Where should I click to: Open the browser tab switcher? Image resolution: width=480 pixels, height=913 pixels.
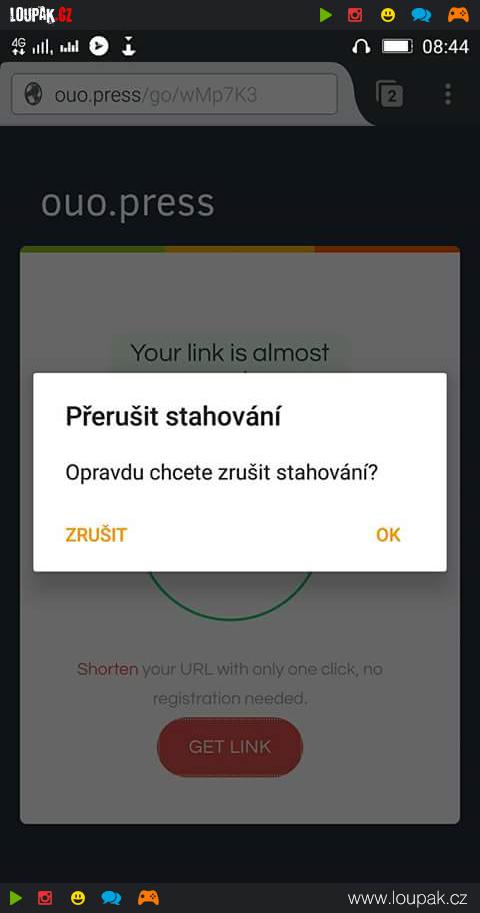point(390,94)
